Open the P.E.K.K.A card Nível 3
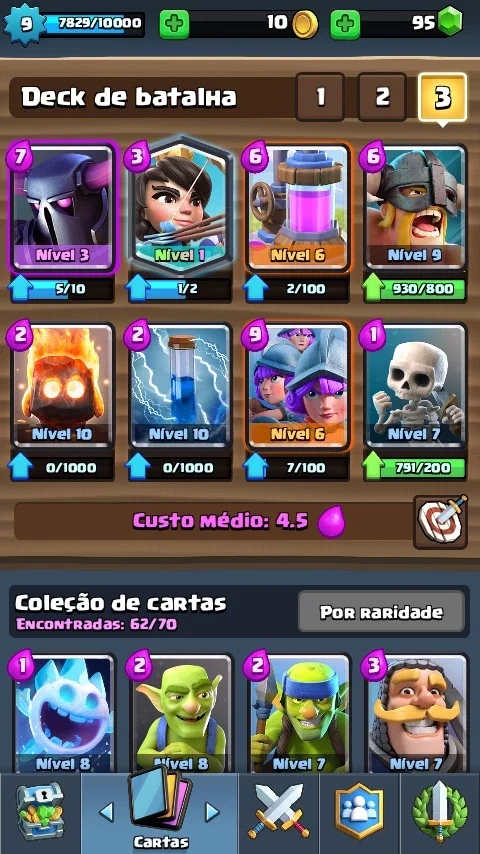The width and height of the screenshot is (480, 854). click(63, 207)
